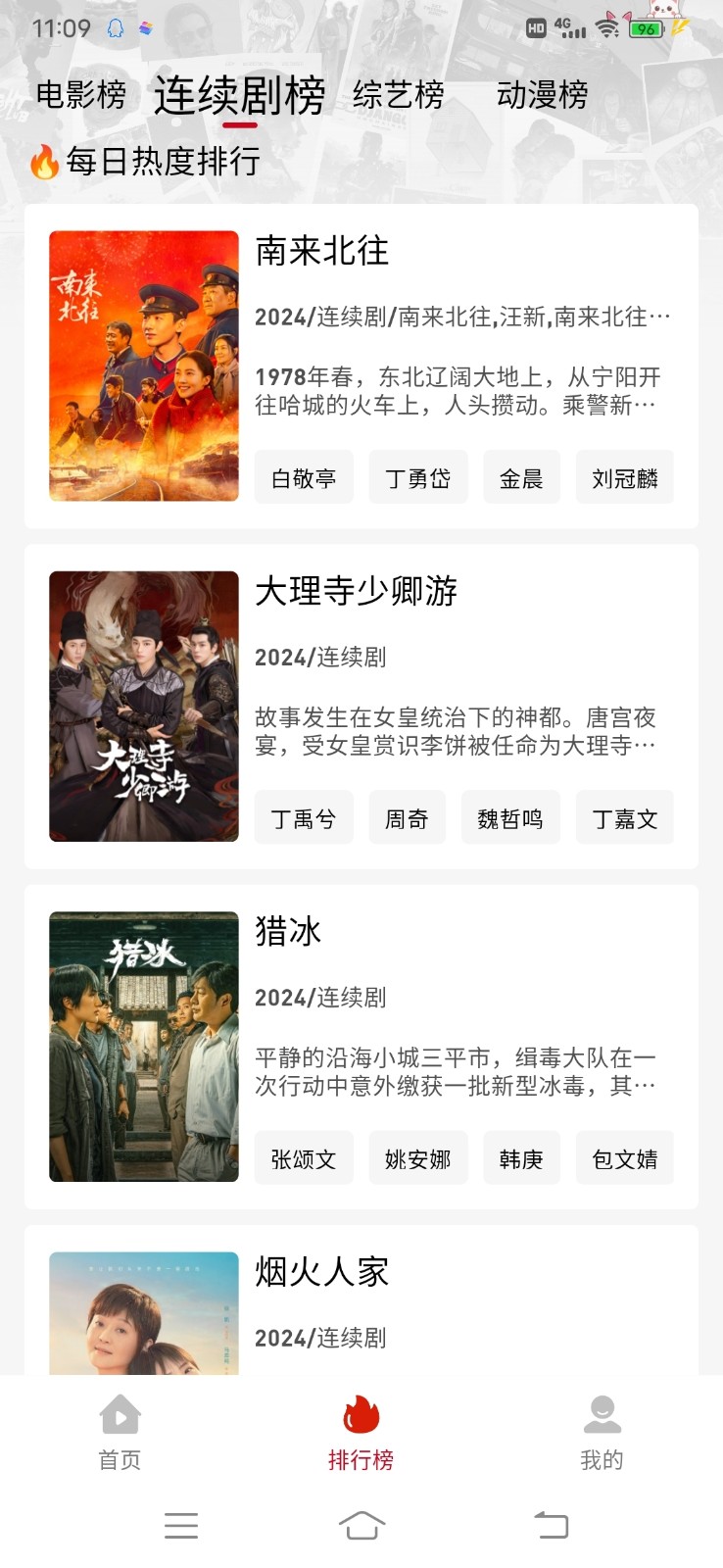Switch to the 电影榜 tab
The width and height of the screenshot is (723, 1568).
[x=81, y=94]
